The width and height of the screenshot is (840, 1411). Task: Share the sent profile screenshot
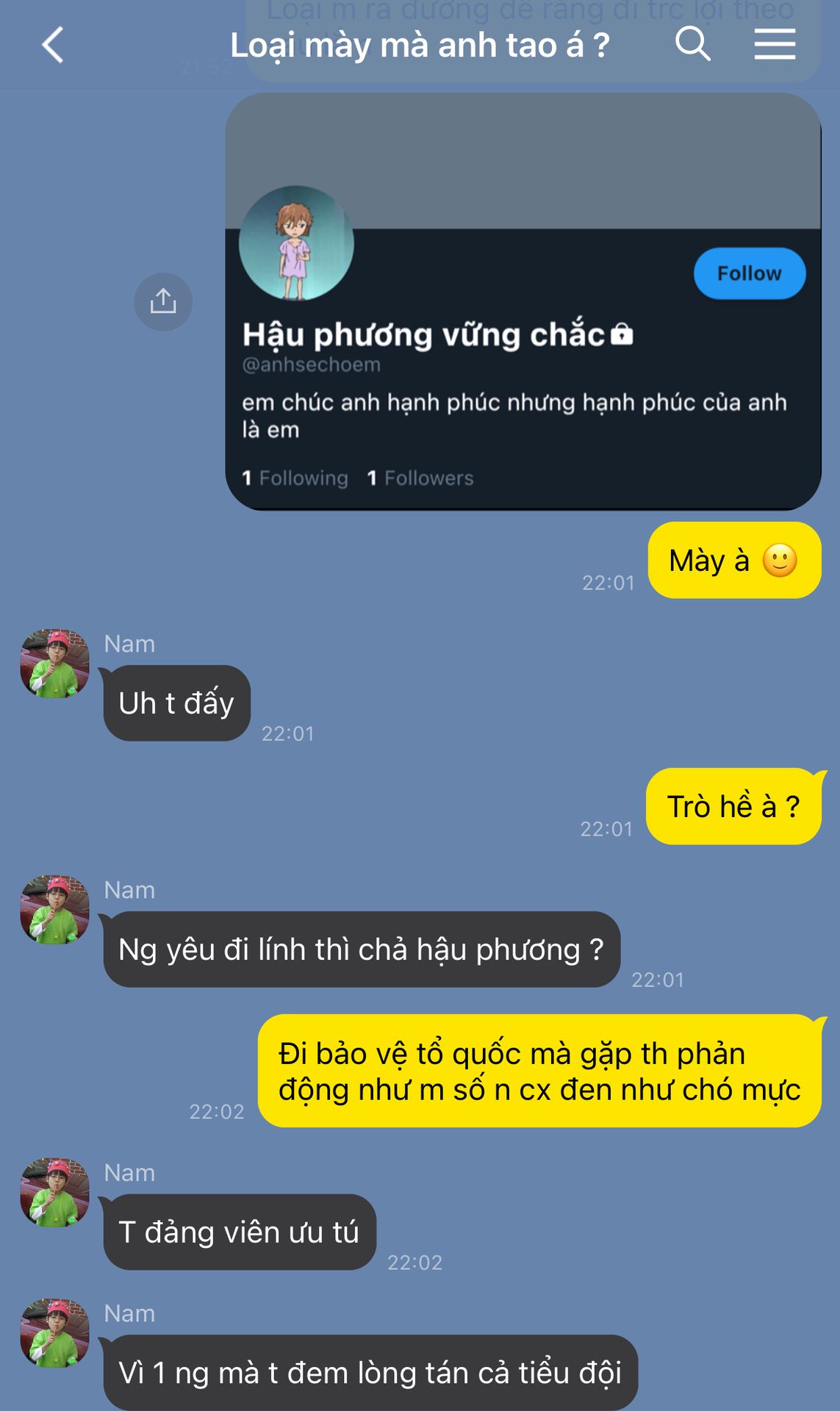coord(163,301)
